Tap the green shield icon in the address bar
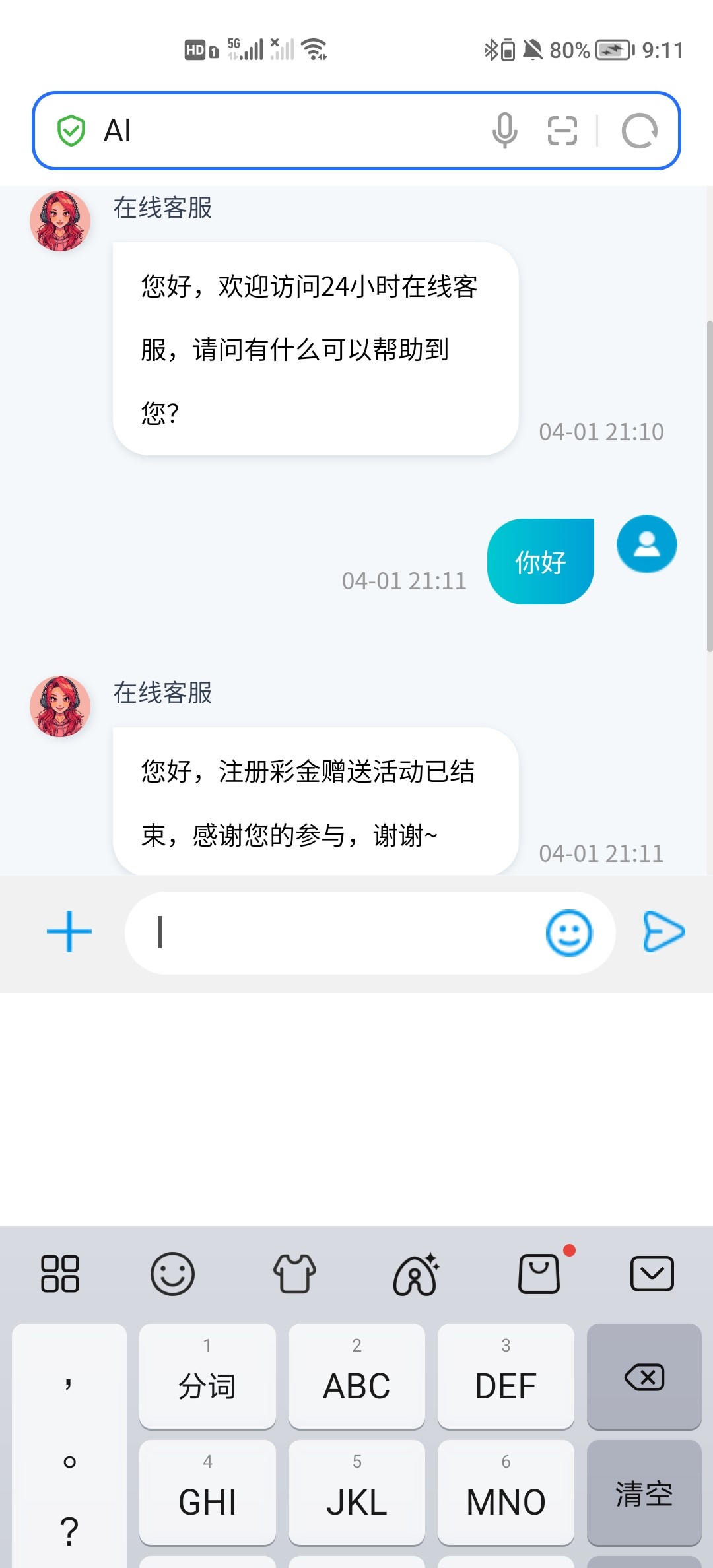The width and height of the screenshot is (713, 1568). [x=73, y=130]
